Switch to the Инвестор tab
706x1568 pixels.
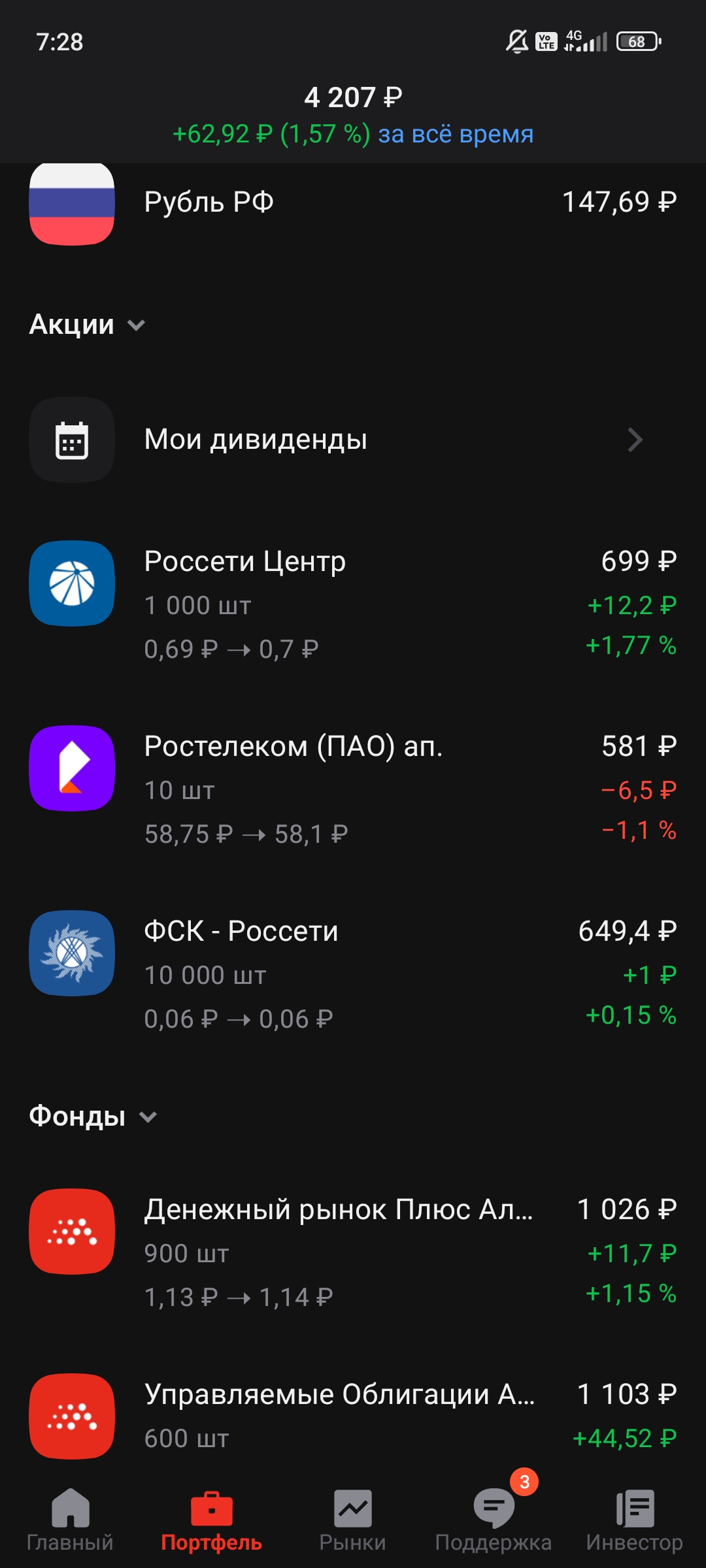[634, 1520]
